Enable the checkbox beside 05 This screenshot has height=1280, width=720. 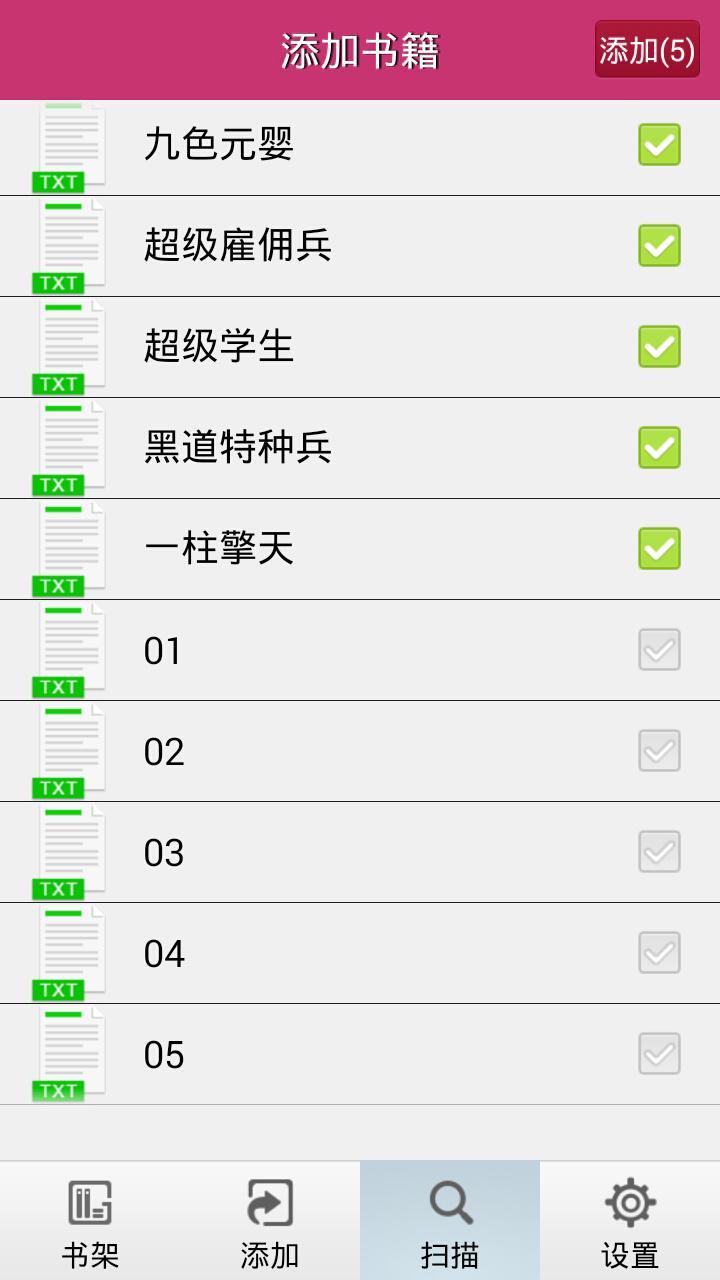[x=660, y=1054]
